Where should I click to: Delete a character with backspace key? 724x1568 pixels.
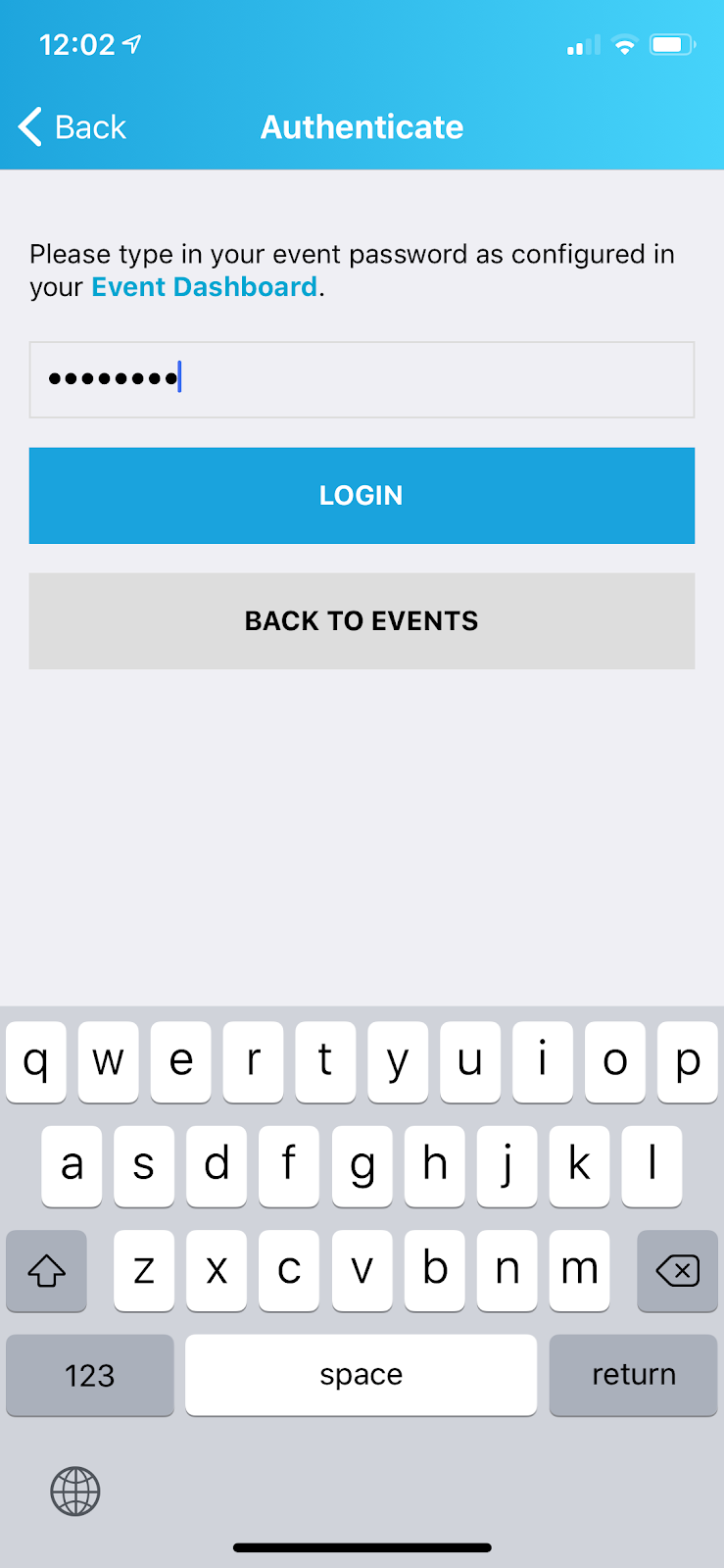[x=677, y=1271]
